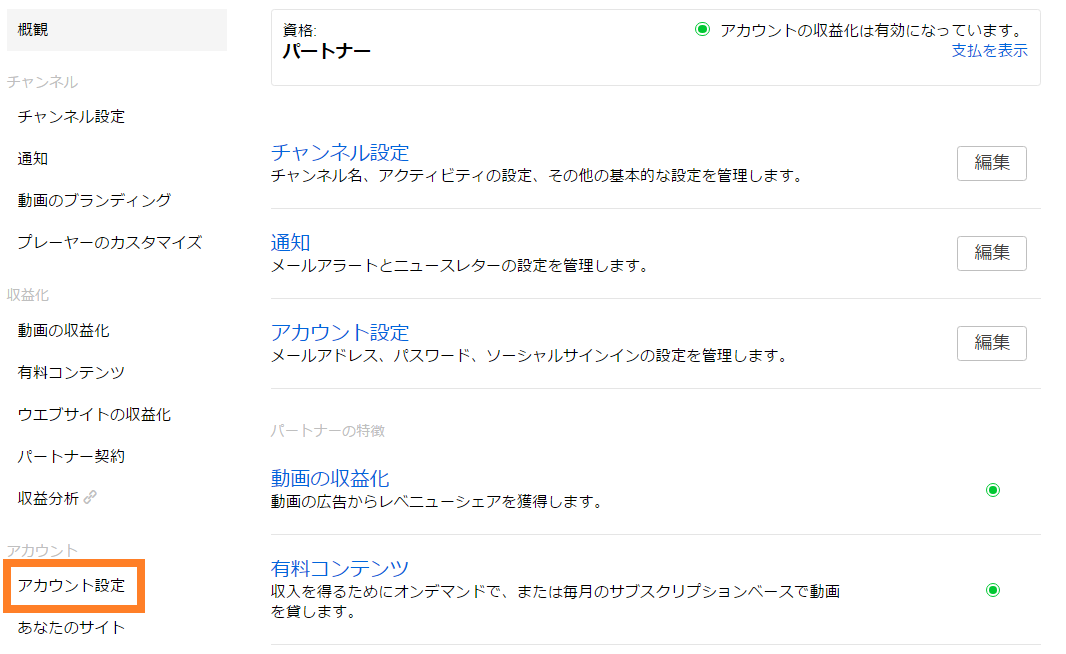This screenshot has height=654, width=1066.
Task: Open 概観 in the sidebar
Action: pos(116,30)
